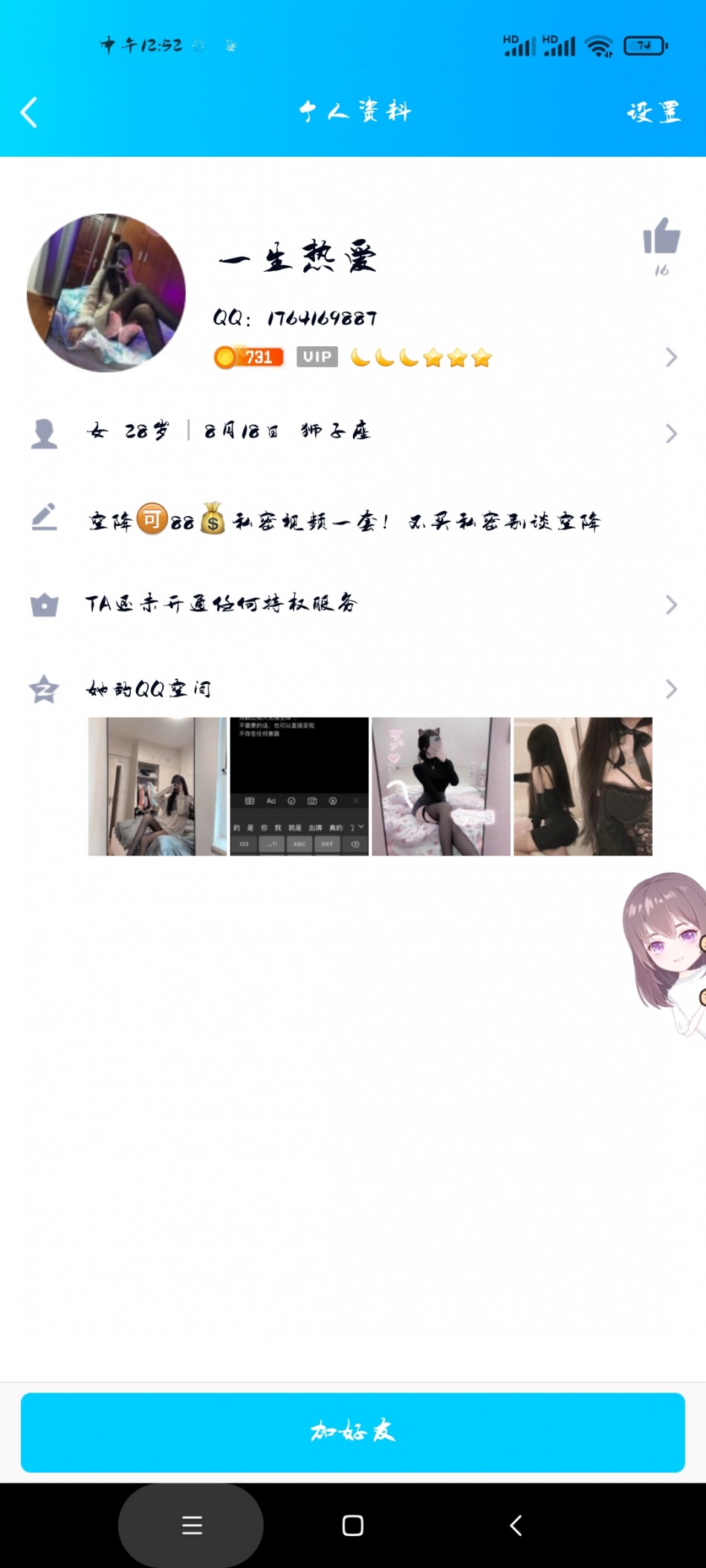Open recent apps from the navigation bar

(x=192, y=1526)
